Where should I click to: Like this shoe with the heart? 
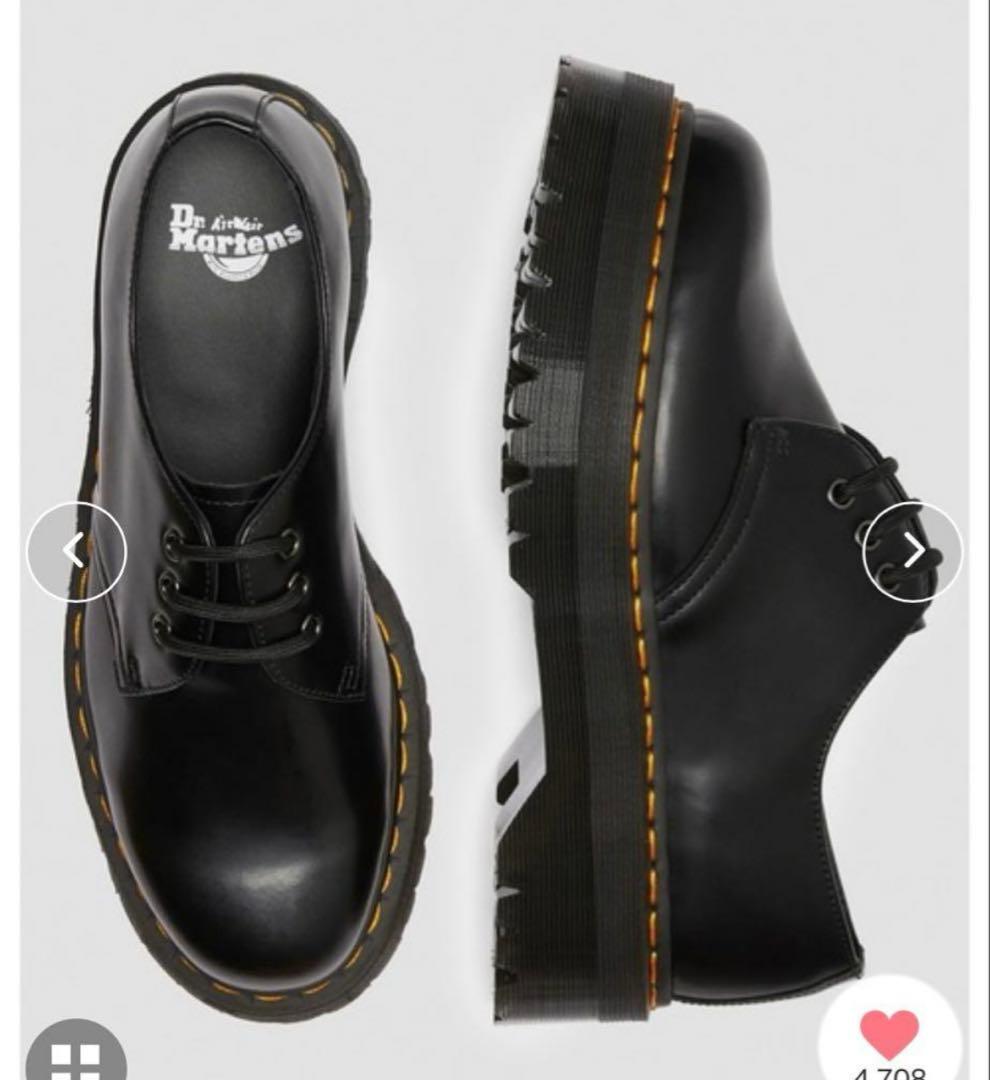point(889,1033)
